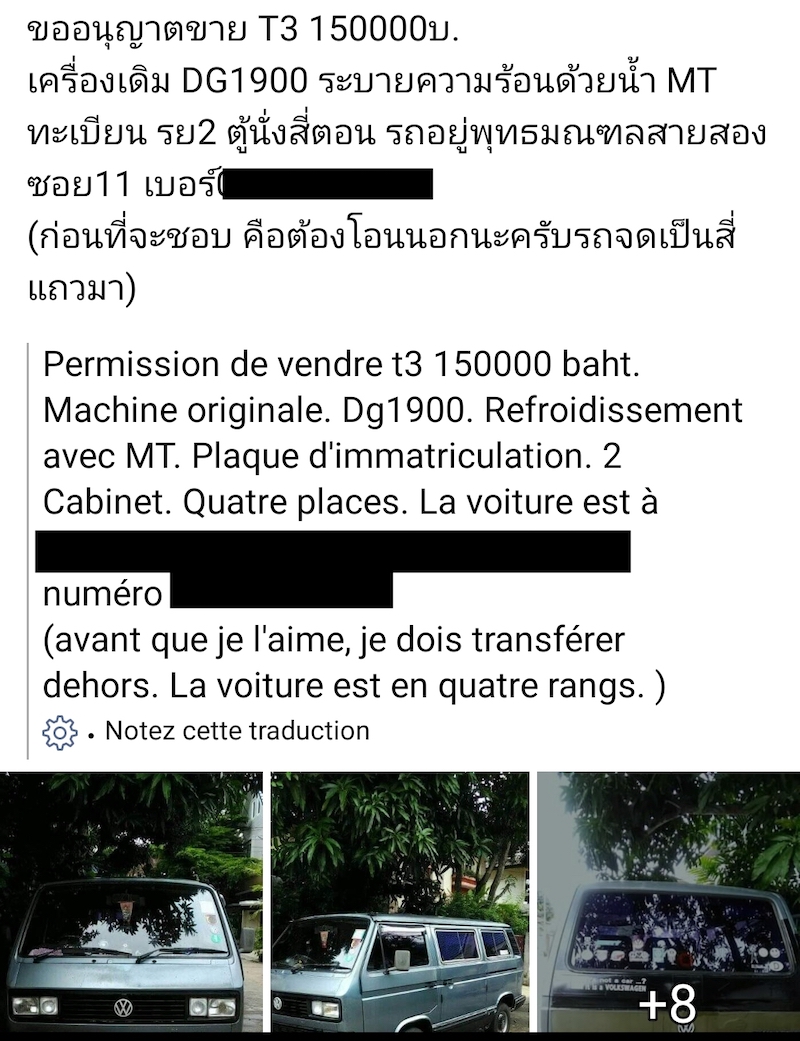View the +8 more photos tile
Image resolution: width=800 pixels, height=1041 pixels.
pos(668,903)
